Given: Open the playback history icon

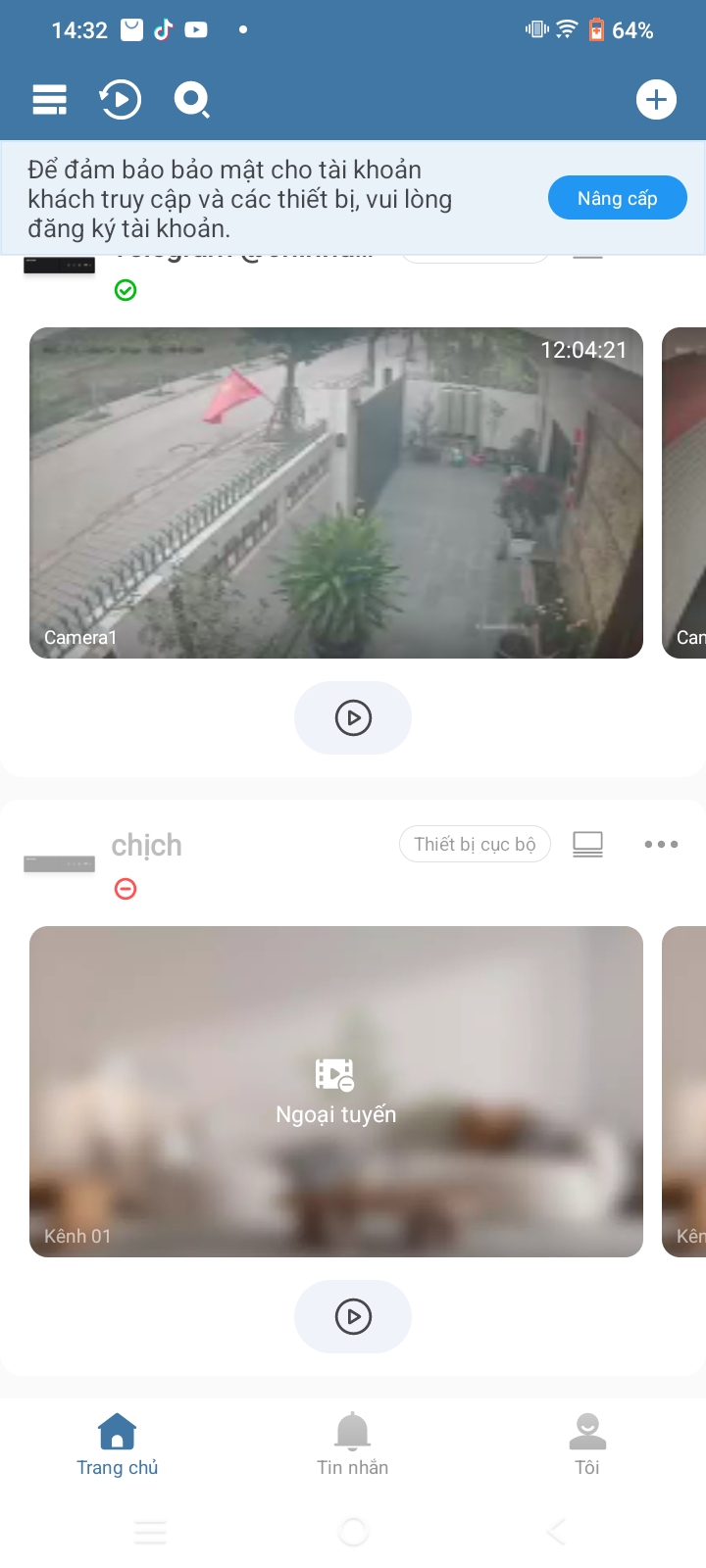Looking at the screenshot, I should 120,100.
